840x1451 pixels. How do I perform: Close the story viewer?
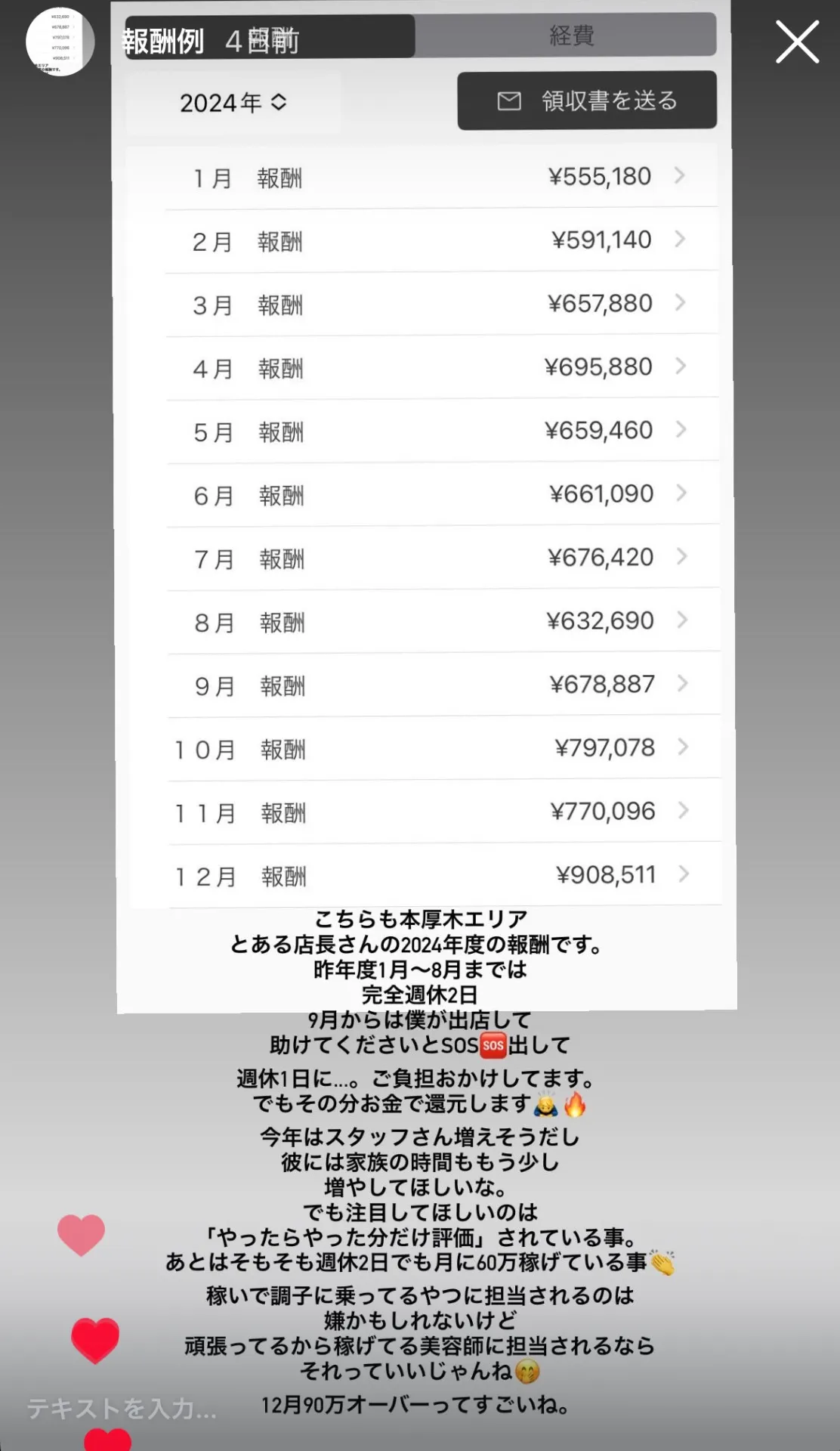tap(797, 42)
